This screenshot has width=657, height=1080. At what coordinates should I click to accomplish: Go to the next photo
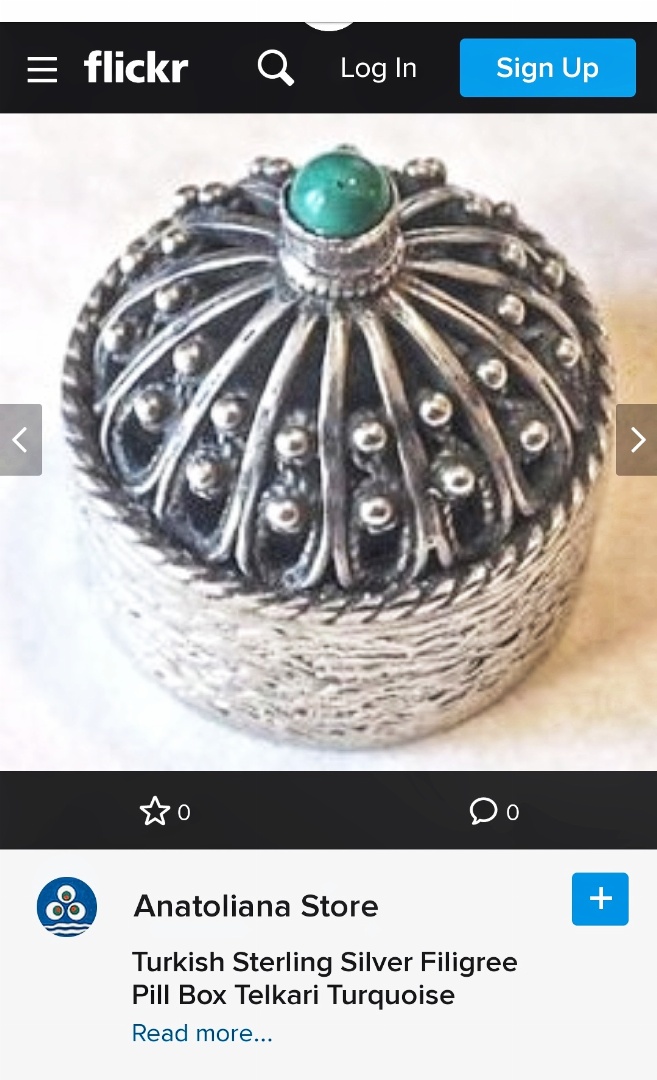(637, 439)
